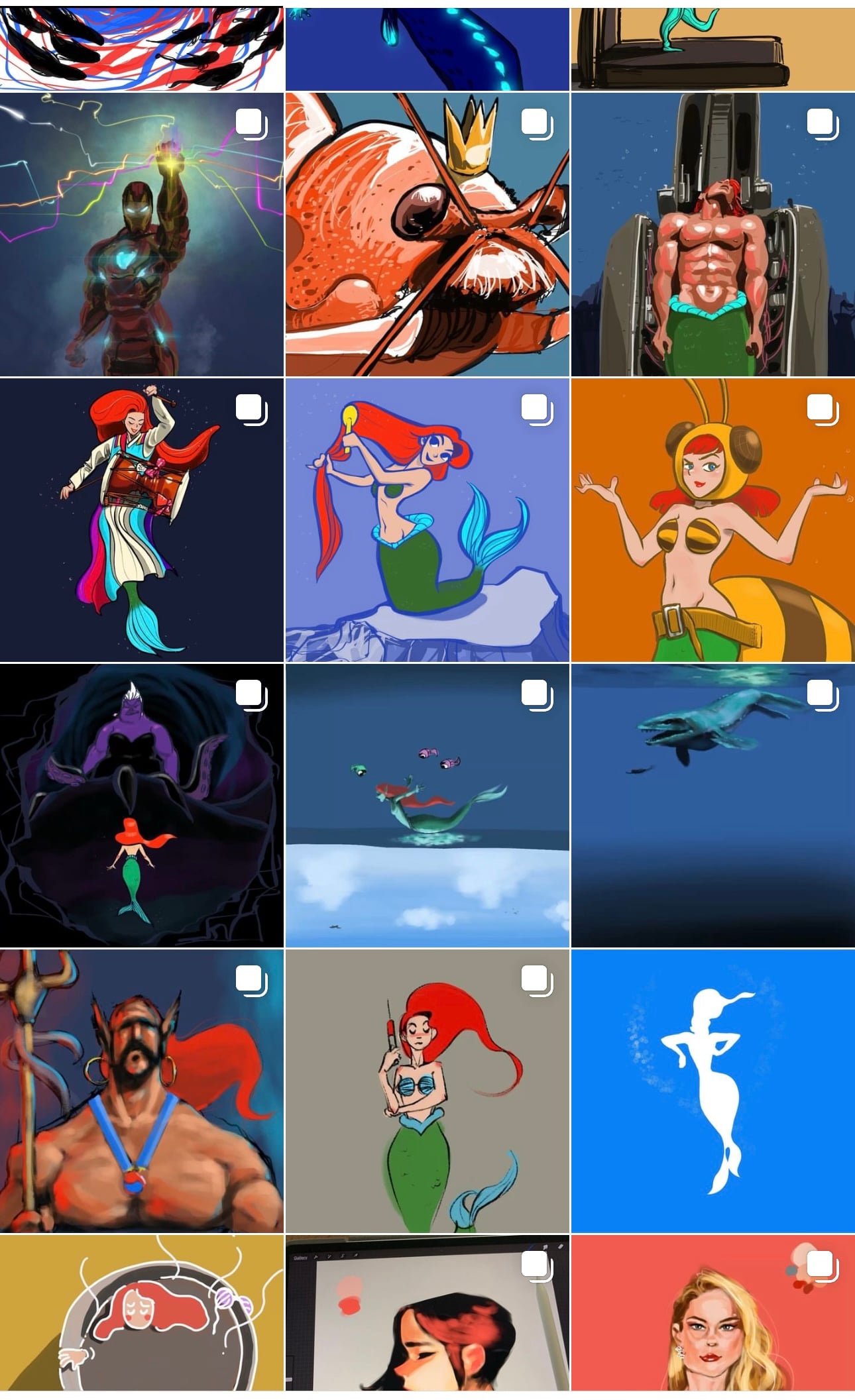855x1400 pixels.
Task: Open the muscular merman in chair post
Action: click(713, 235)
